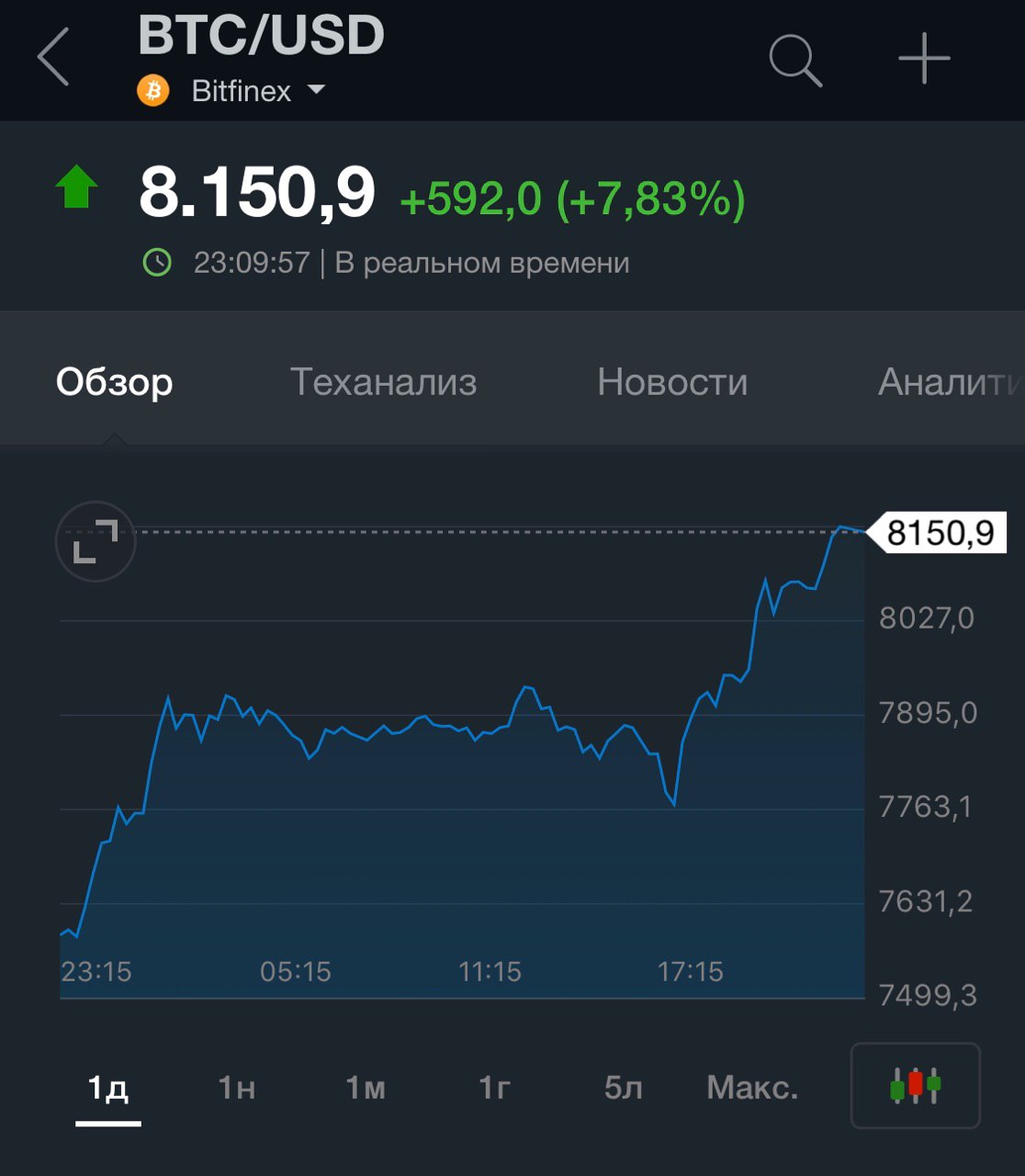Open the Новости tab

672,382
